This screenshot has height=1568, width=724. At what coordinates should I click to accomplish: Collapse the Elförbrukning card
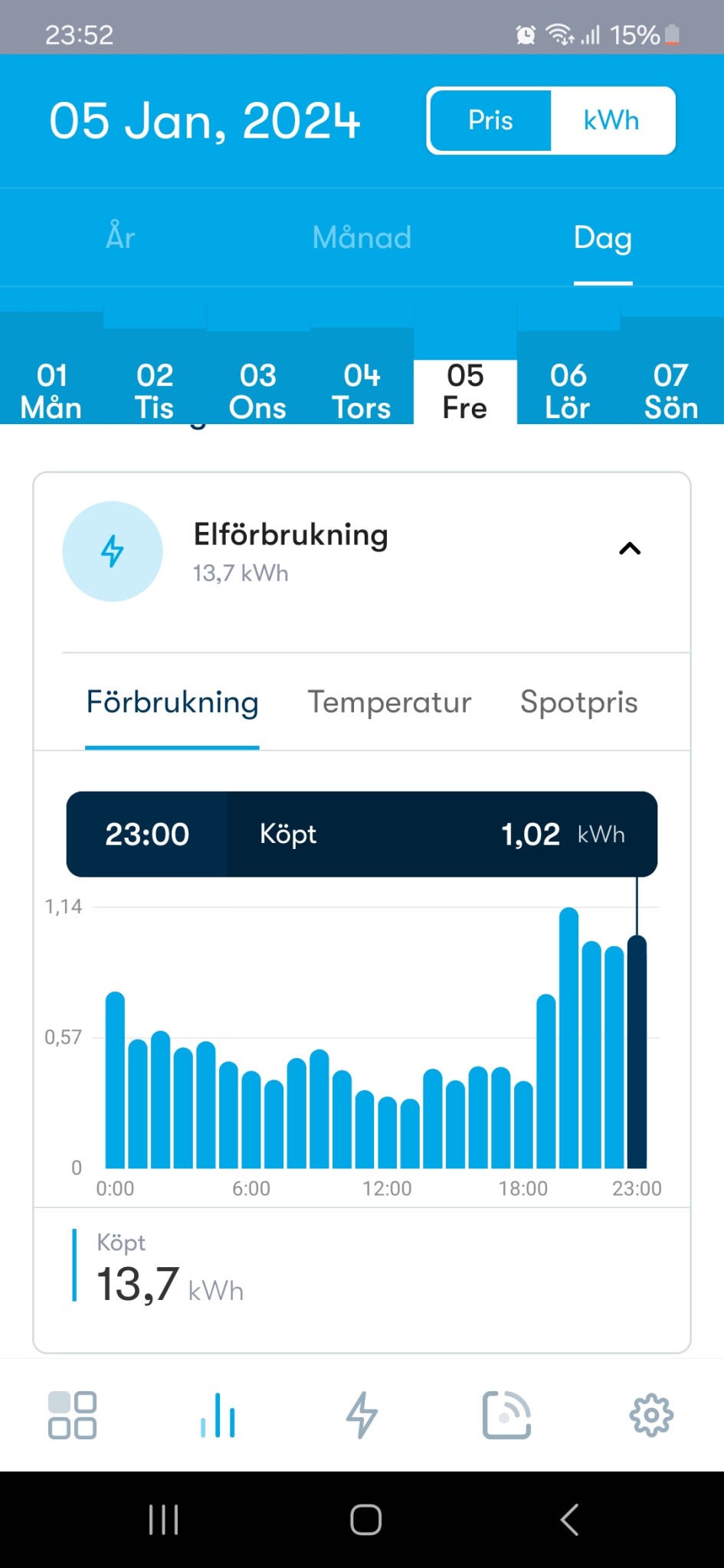click(x=630, y=549)
